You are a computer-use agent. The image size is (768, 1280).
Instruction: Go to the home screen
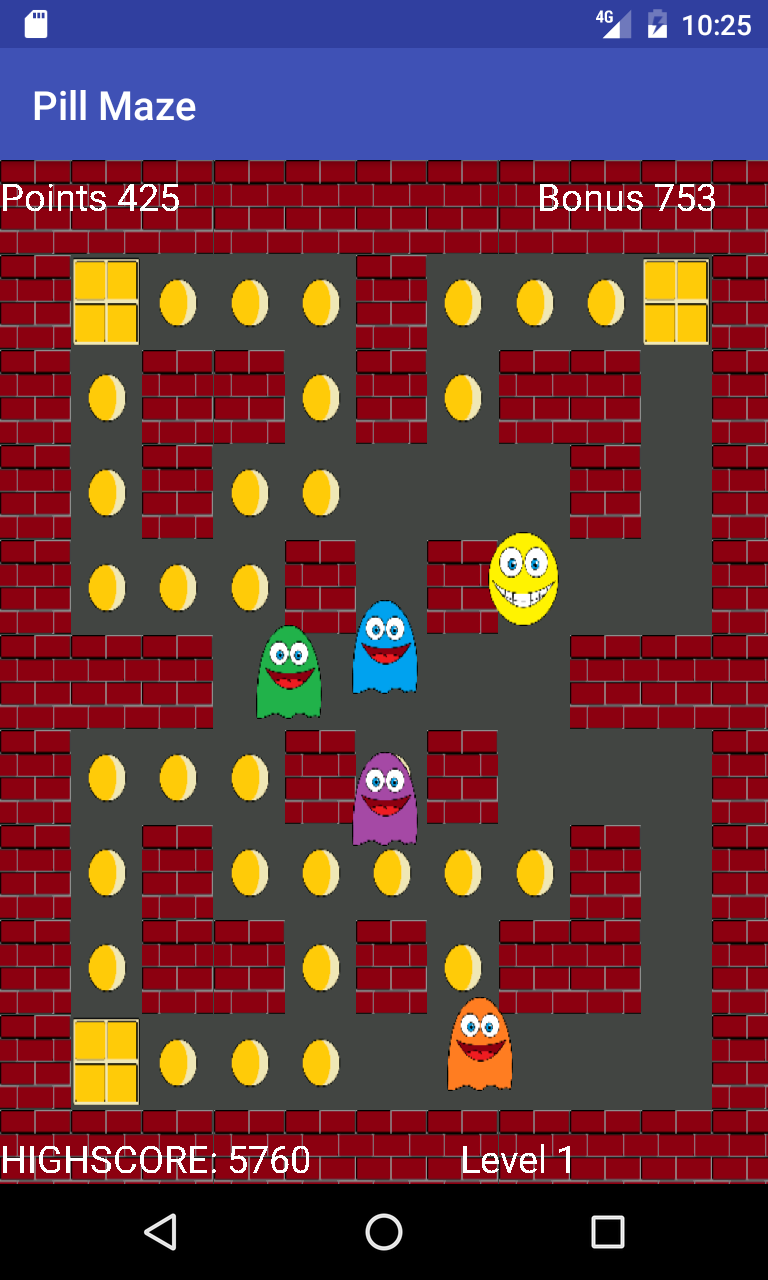(384, 1232)
